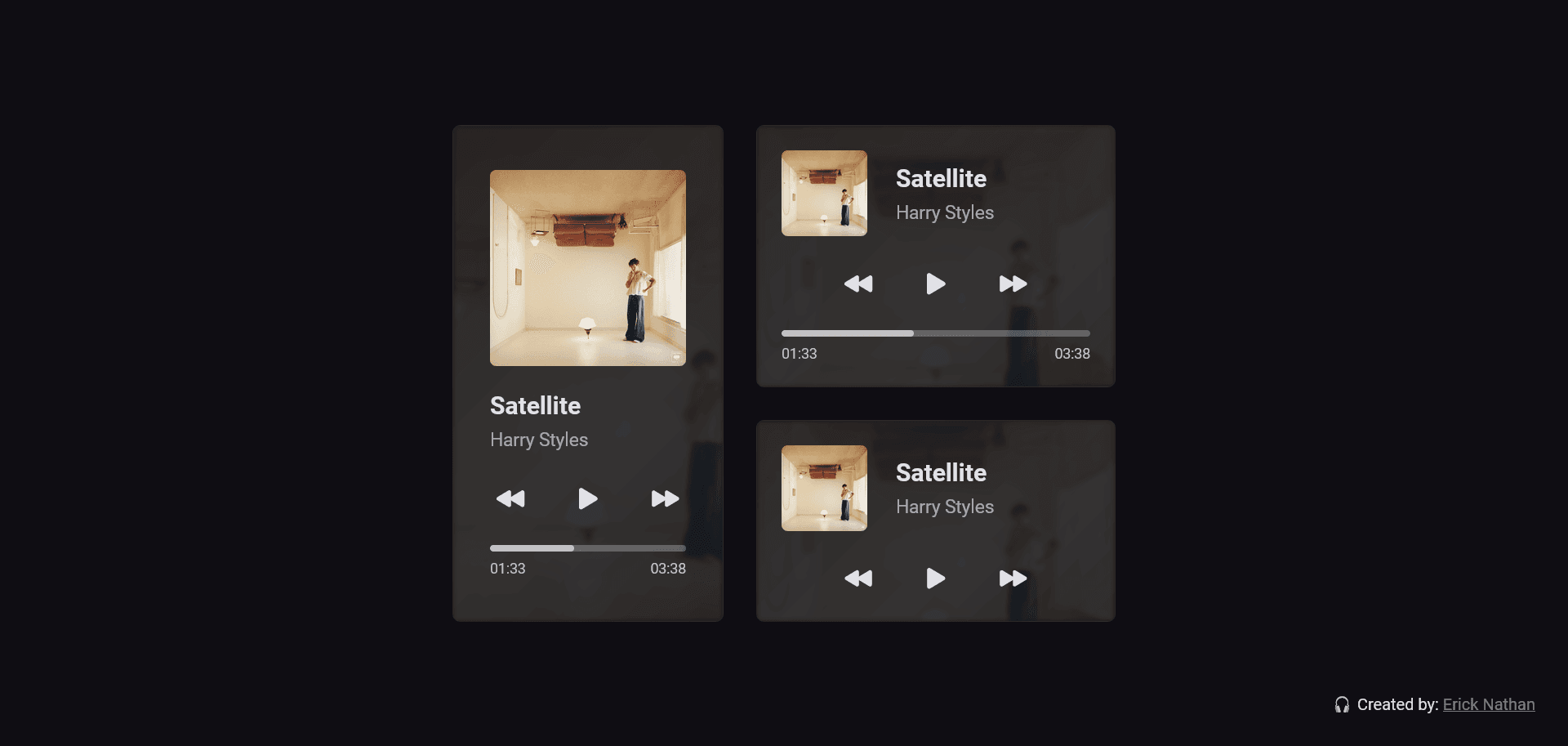Open the Erick Nathan link

(1488, 704)
